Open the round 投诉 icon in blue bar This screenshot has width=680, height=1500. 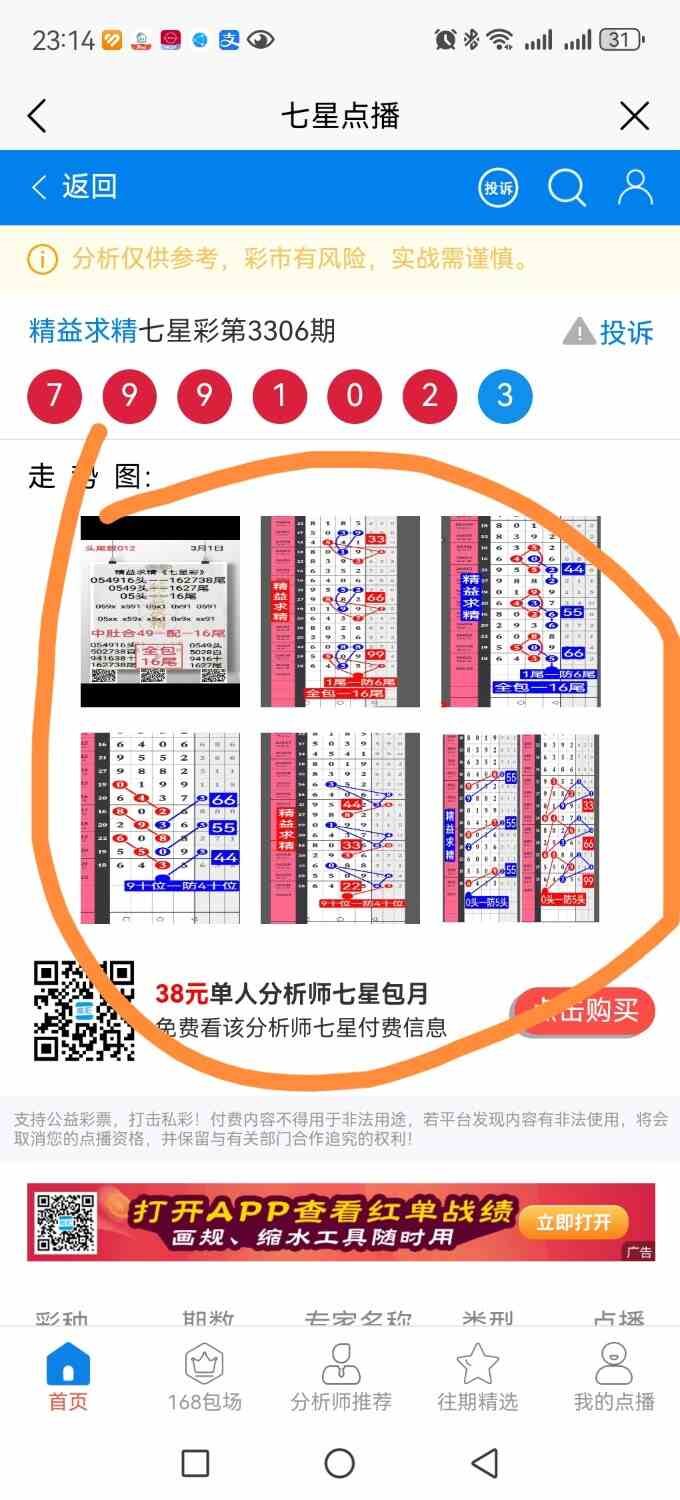coord(498,187)
